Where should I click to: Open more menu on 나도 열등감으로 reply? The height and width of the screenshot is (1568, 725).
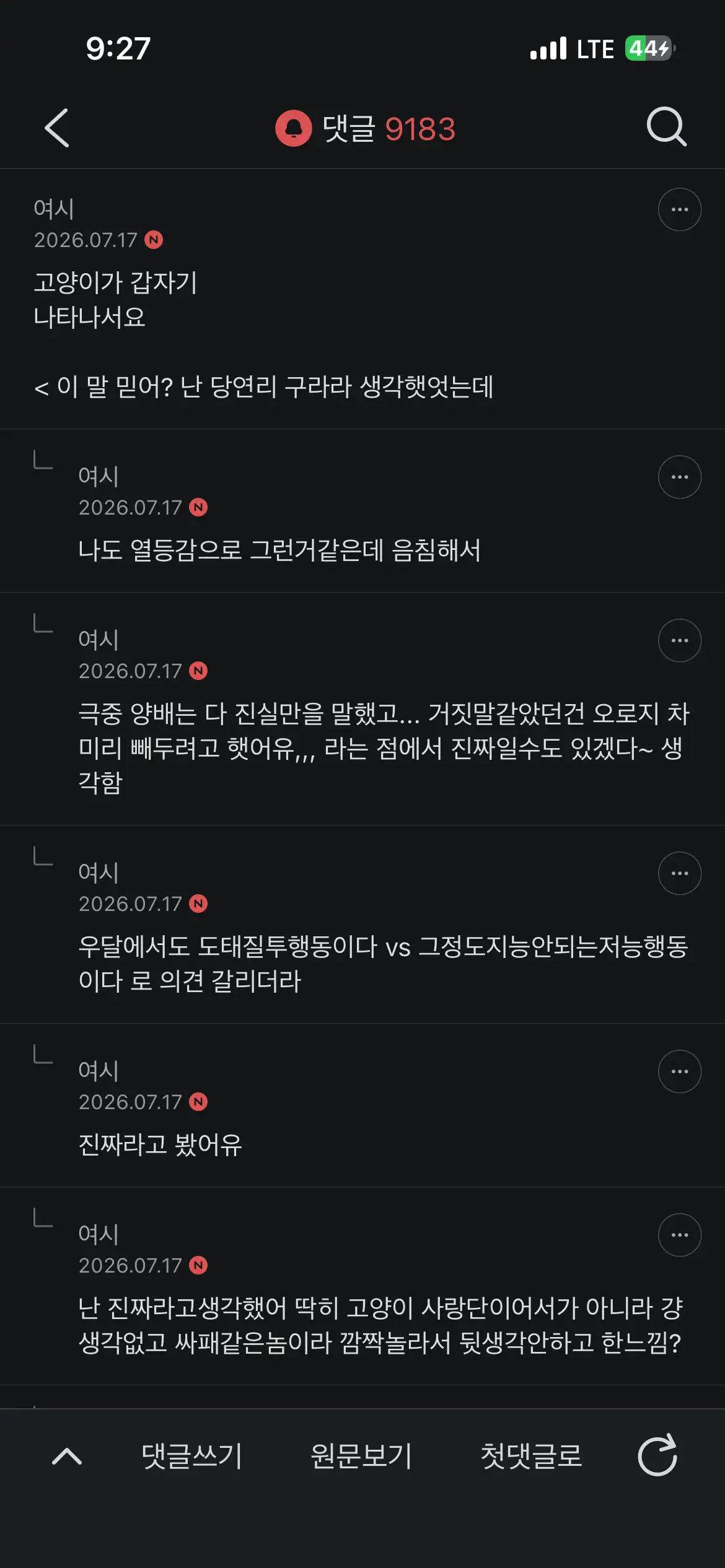pos(680,477)
